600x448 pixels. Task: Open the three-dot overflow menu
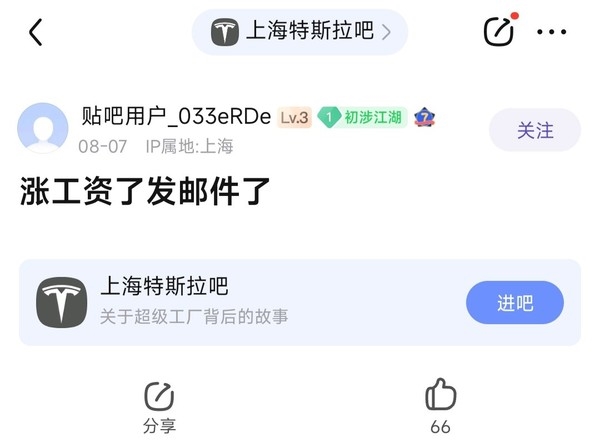(552, 32)
